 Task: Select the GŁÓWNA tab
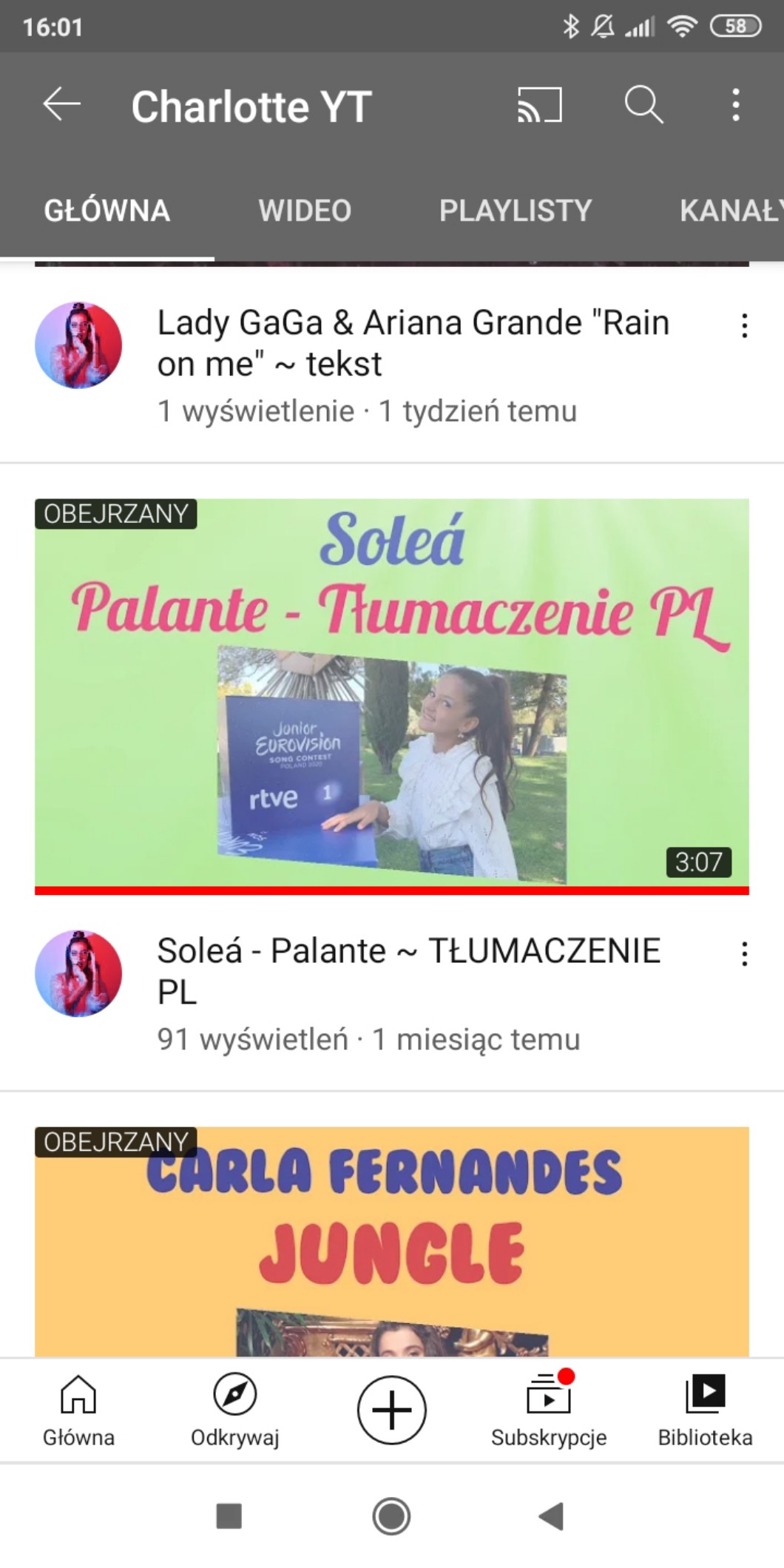pyautogui.click(x=107, y=211)
